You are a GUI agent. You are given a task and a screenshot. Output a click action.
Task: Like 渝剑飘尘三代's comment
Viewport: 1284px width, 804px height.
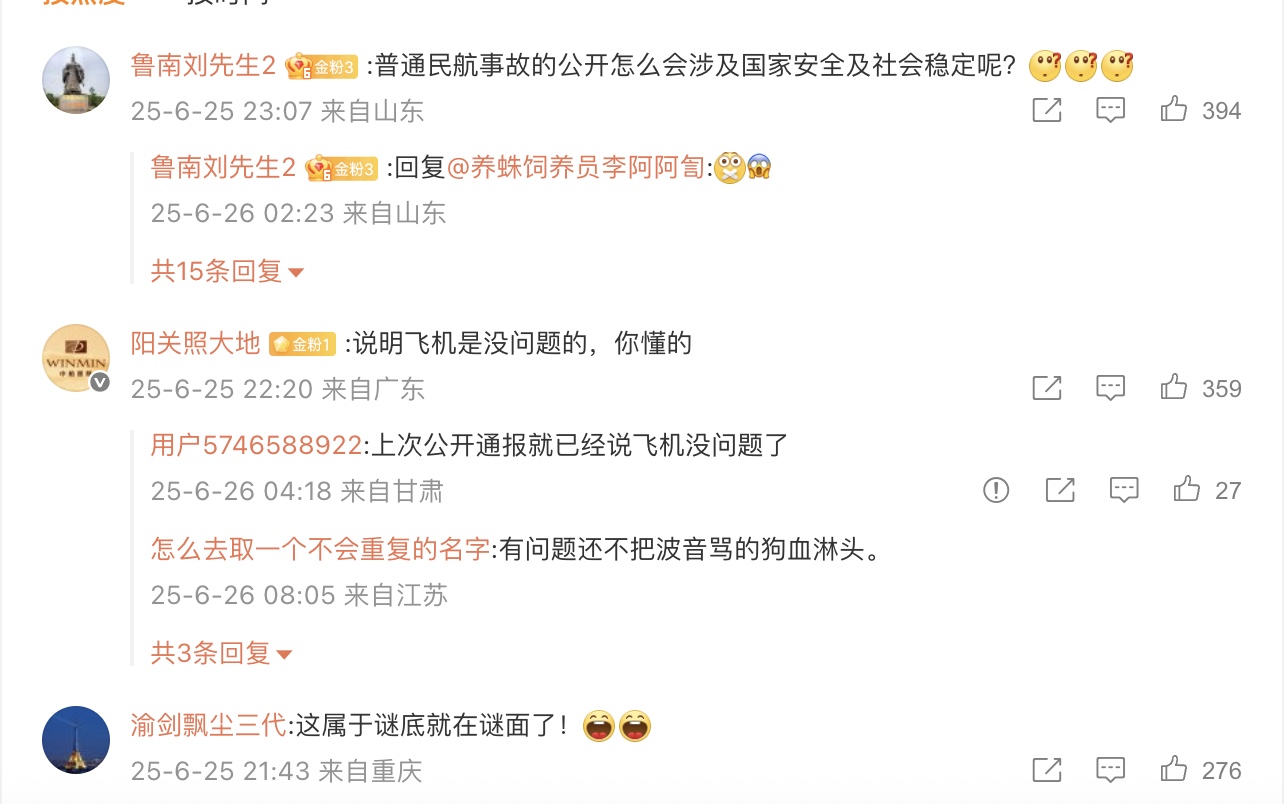pos(1175,770)
